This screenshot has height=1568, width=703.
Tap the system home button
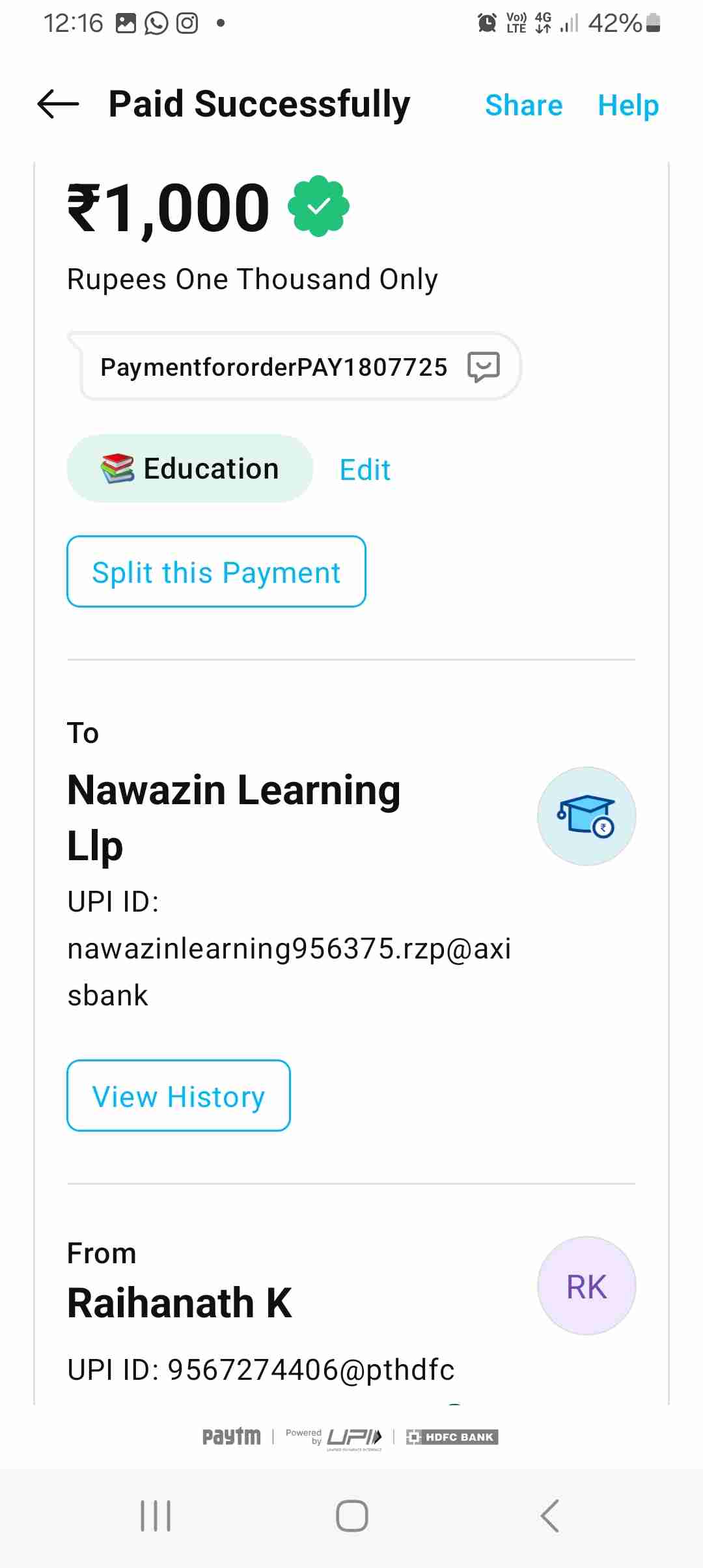coord(351,1515)
